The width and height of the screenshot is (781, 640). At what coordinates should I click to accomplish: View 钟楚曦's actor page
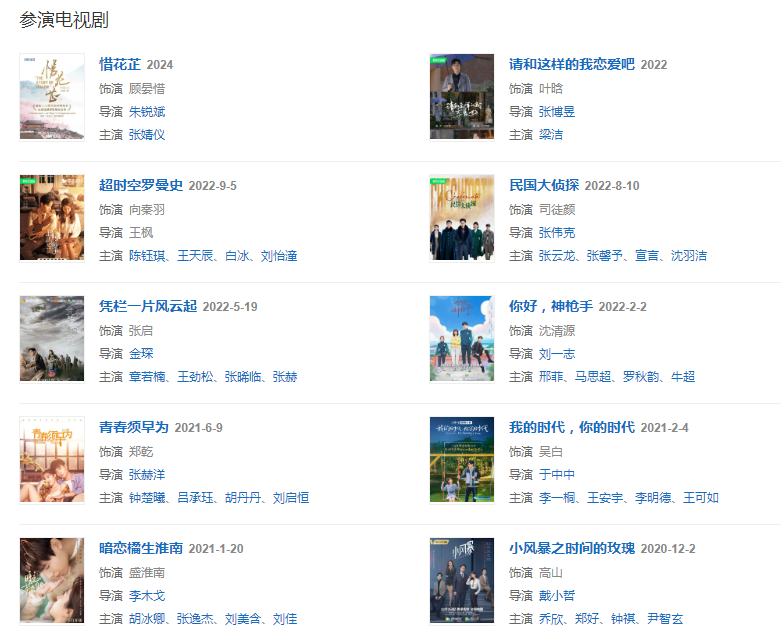(147, 498)
